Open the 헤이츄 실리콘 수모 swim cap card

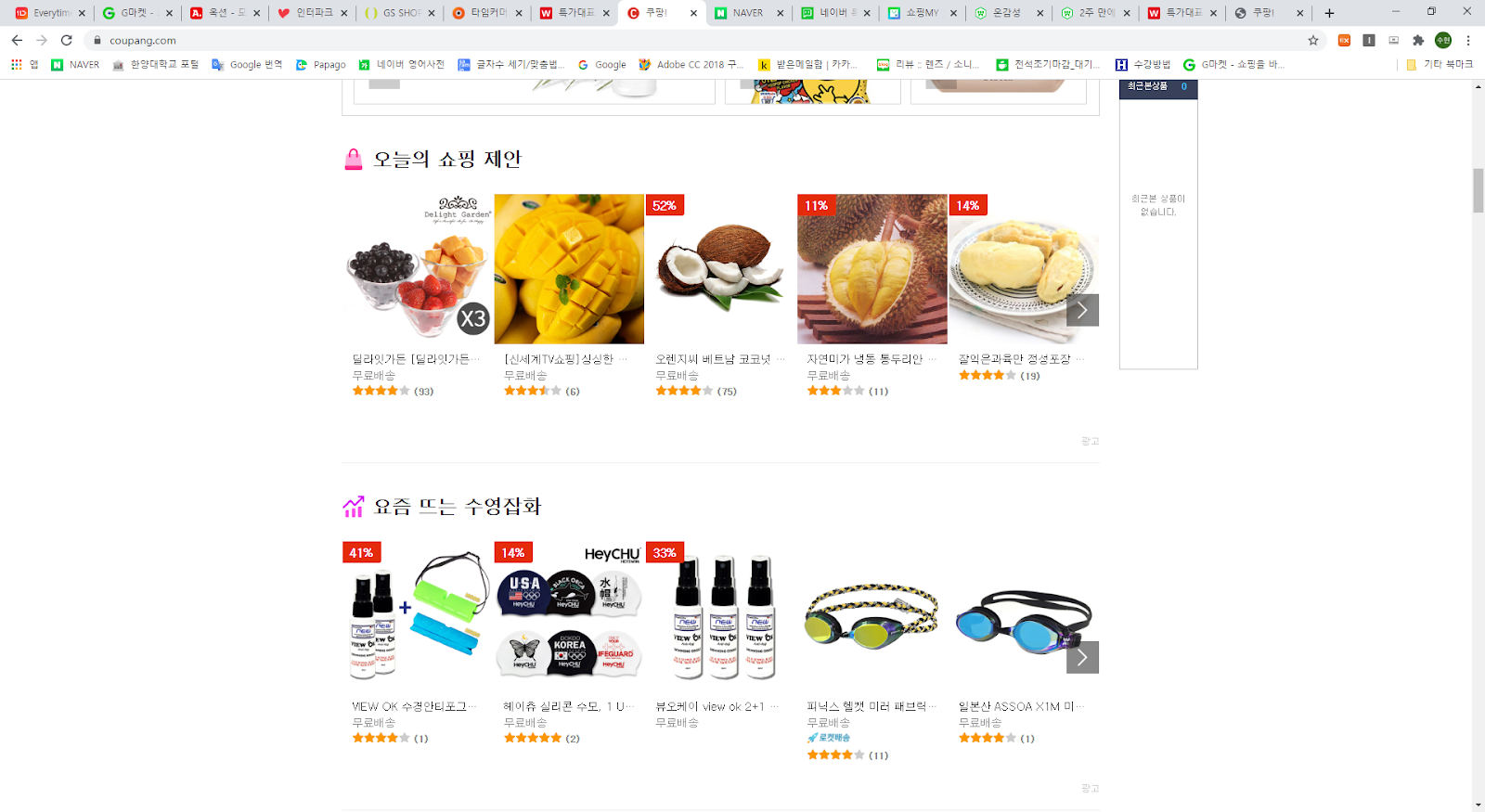(x=569, y=617)
